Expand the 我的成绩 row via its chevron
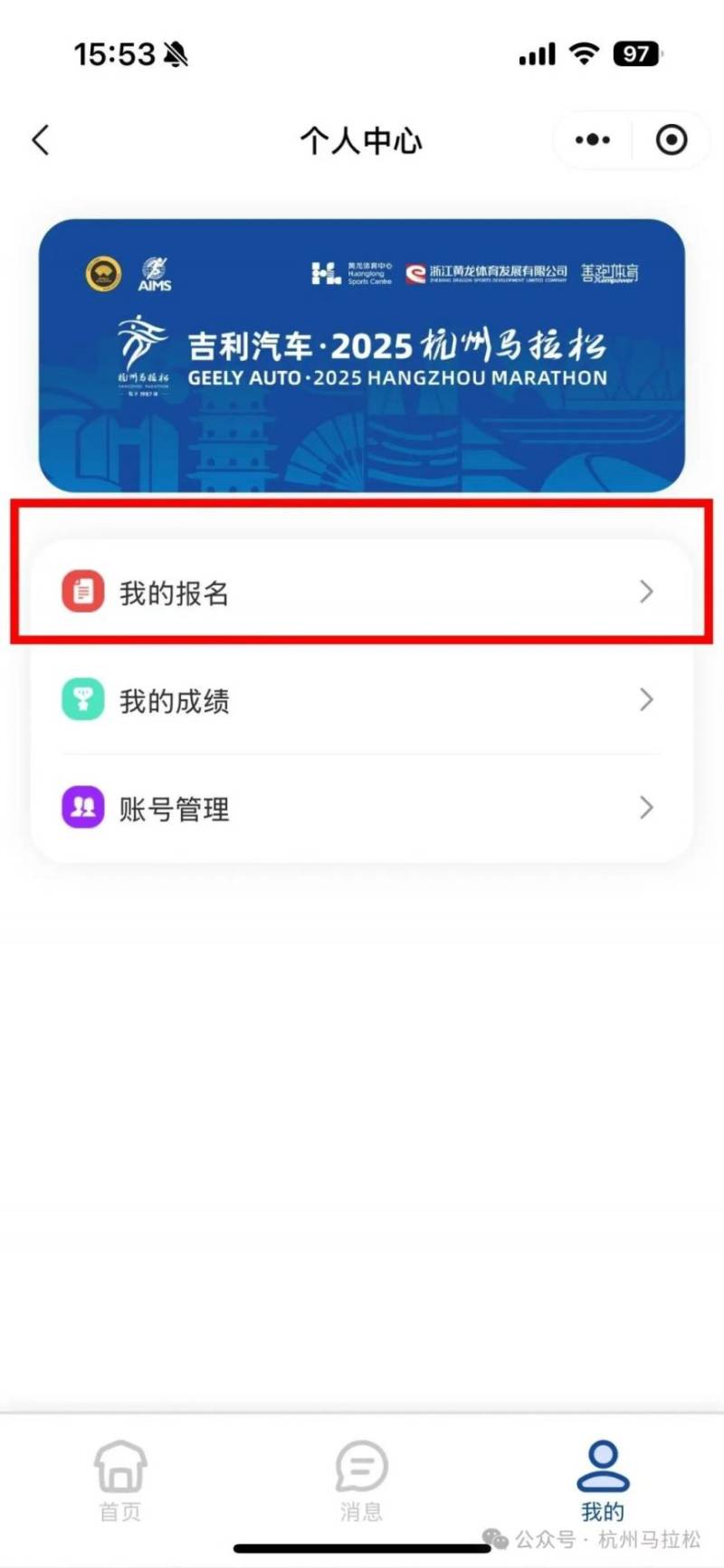The height and width of the screenshot is (1568, 724). pos(646,699)
